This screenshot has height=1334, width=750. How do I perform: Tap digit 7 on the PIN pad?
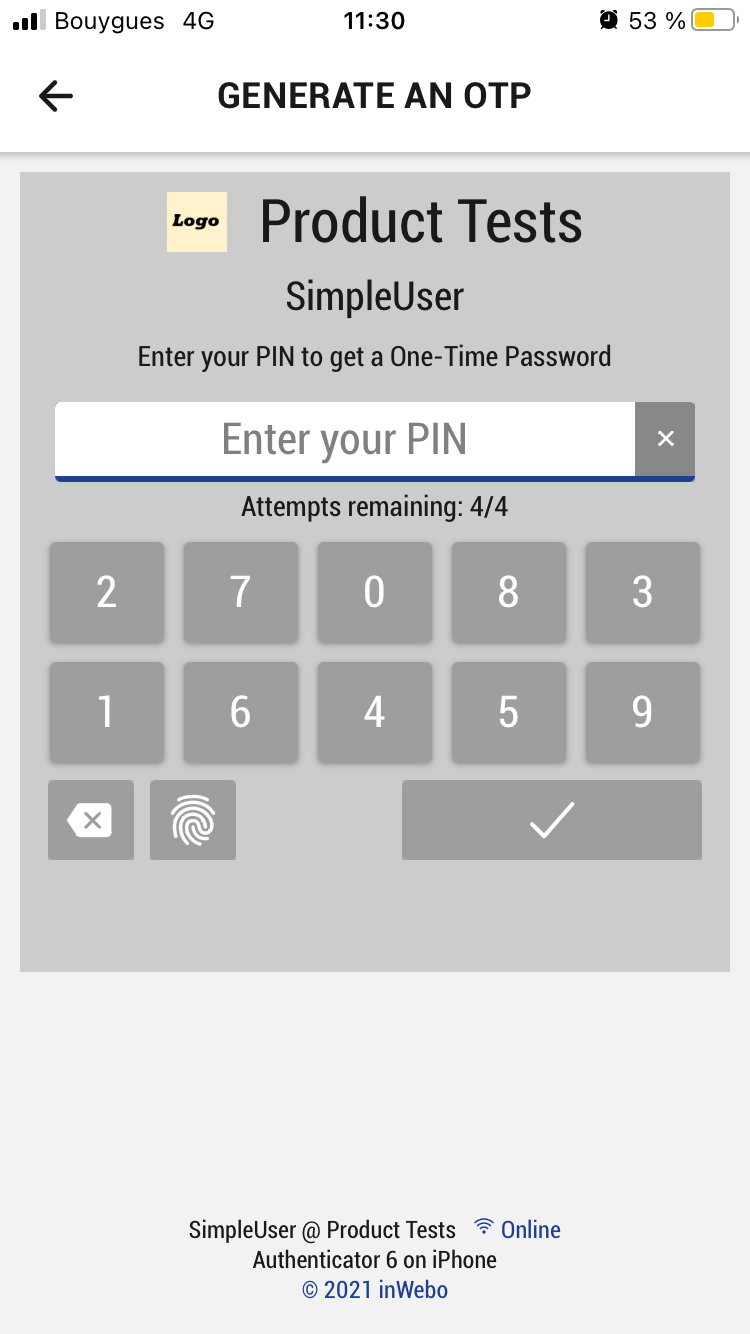tap(240, 592)
